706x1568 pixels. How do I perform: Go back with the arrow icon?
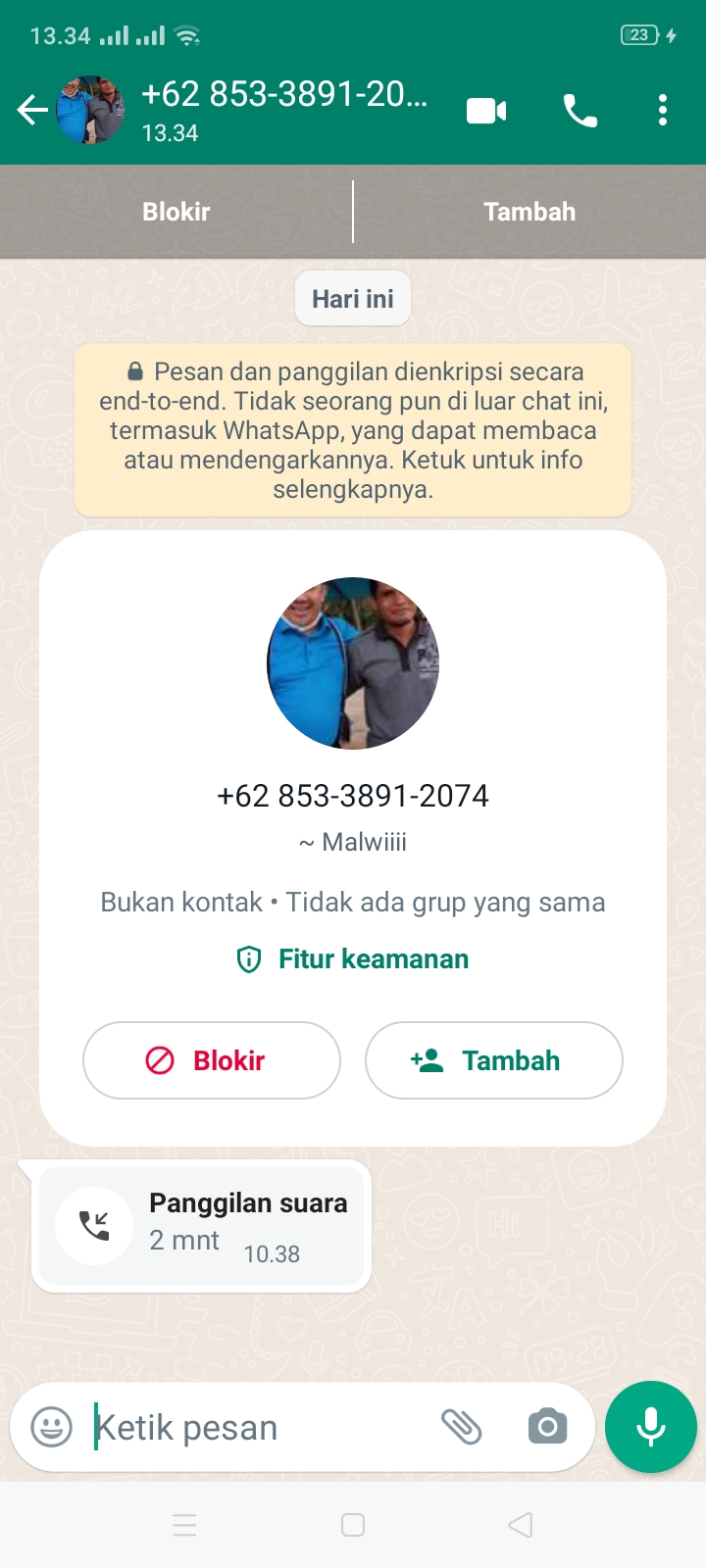[31, 110]
